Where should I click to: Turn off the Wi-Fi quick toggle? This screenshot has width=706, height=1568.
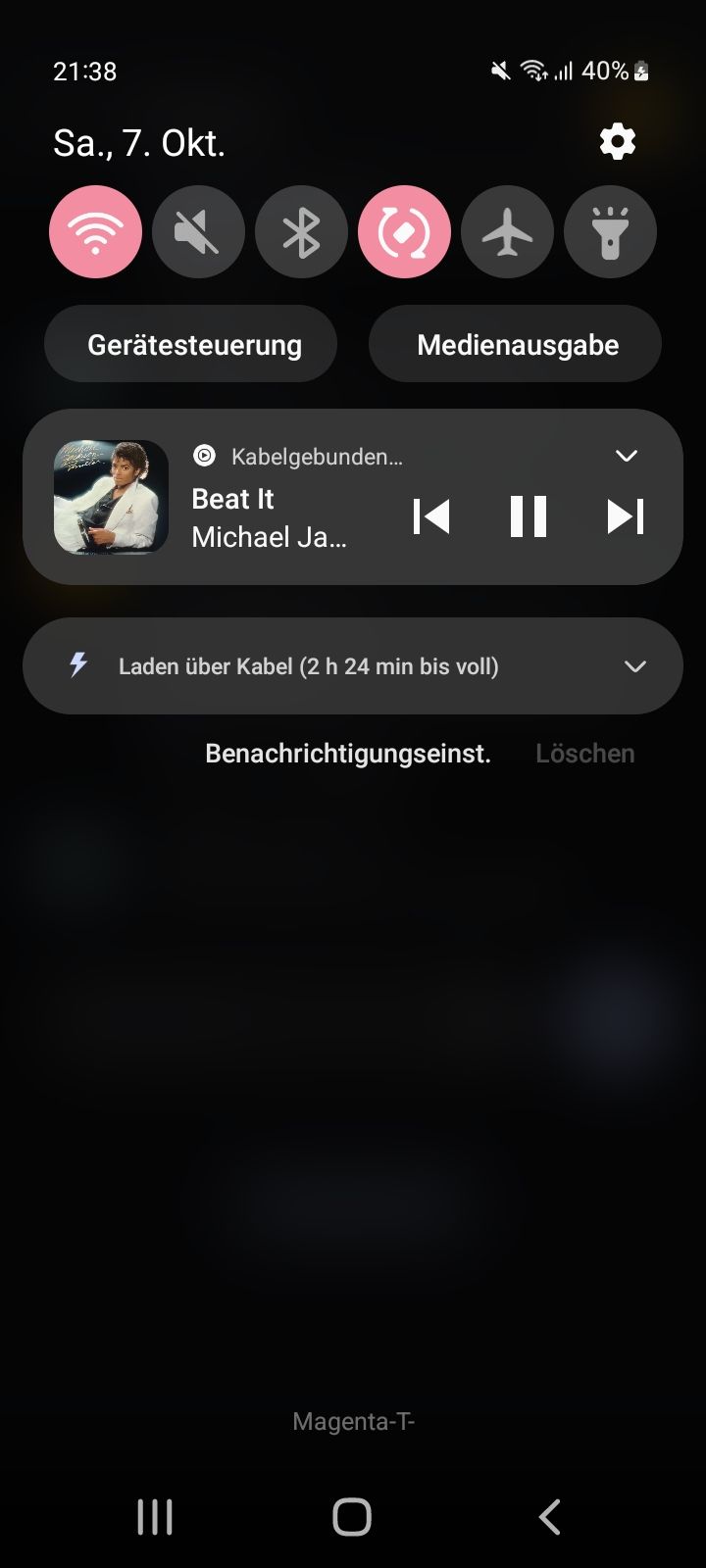(x=95, y=232)
